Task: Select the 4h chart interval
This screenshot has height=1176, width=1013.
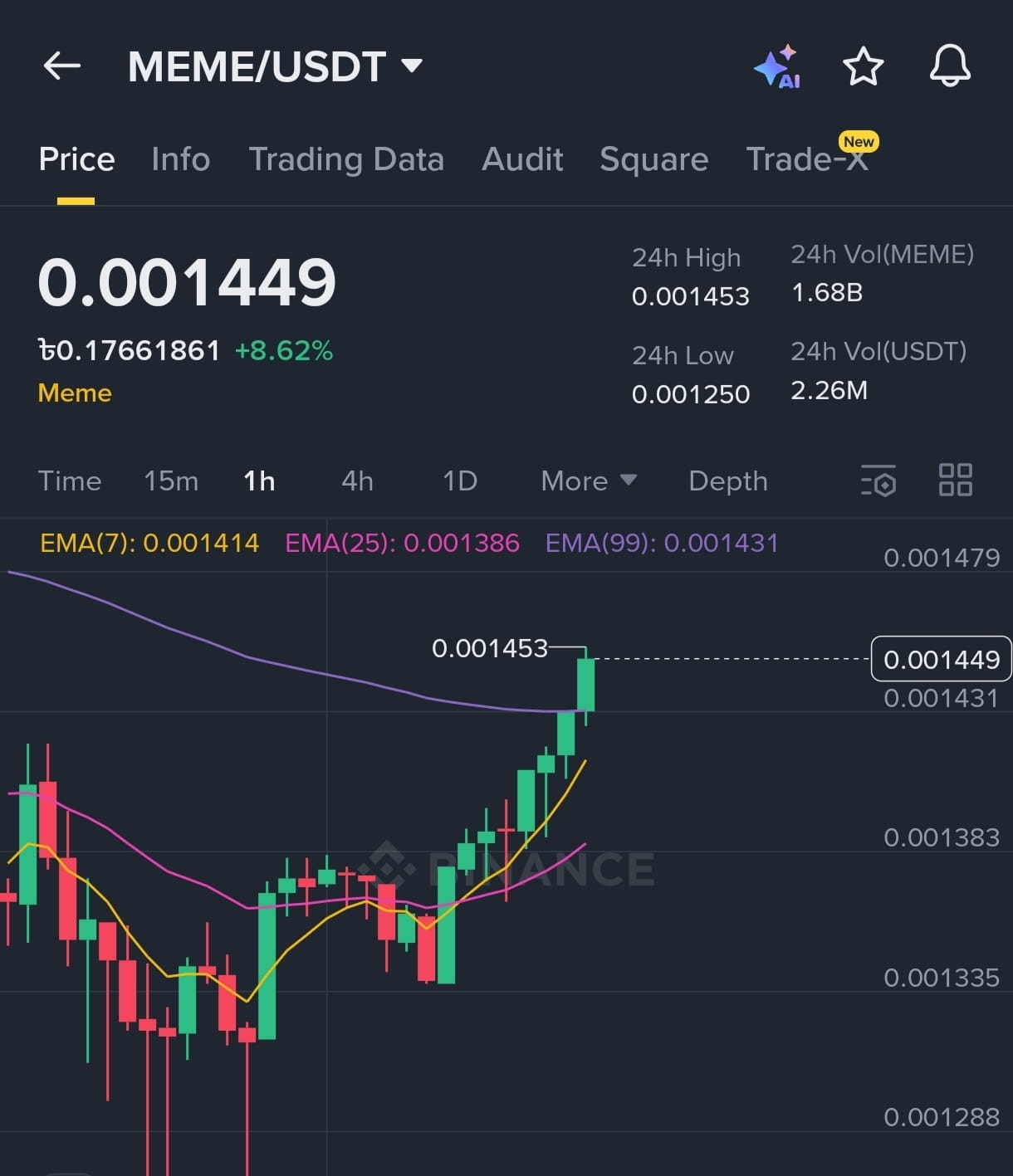Action: (357, 481)
